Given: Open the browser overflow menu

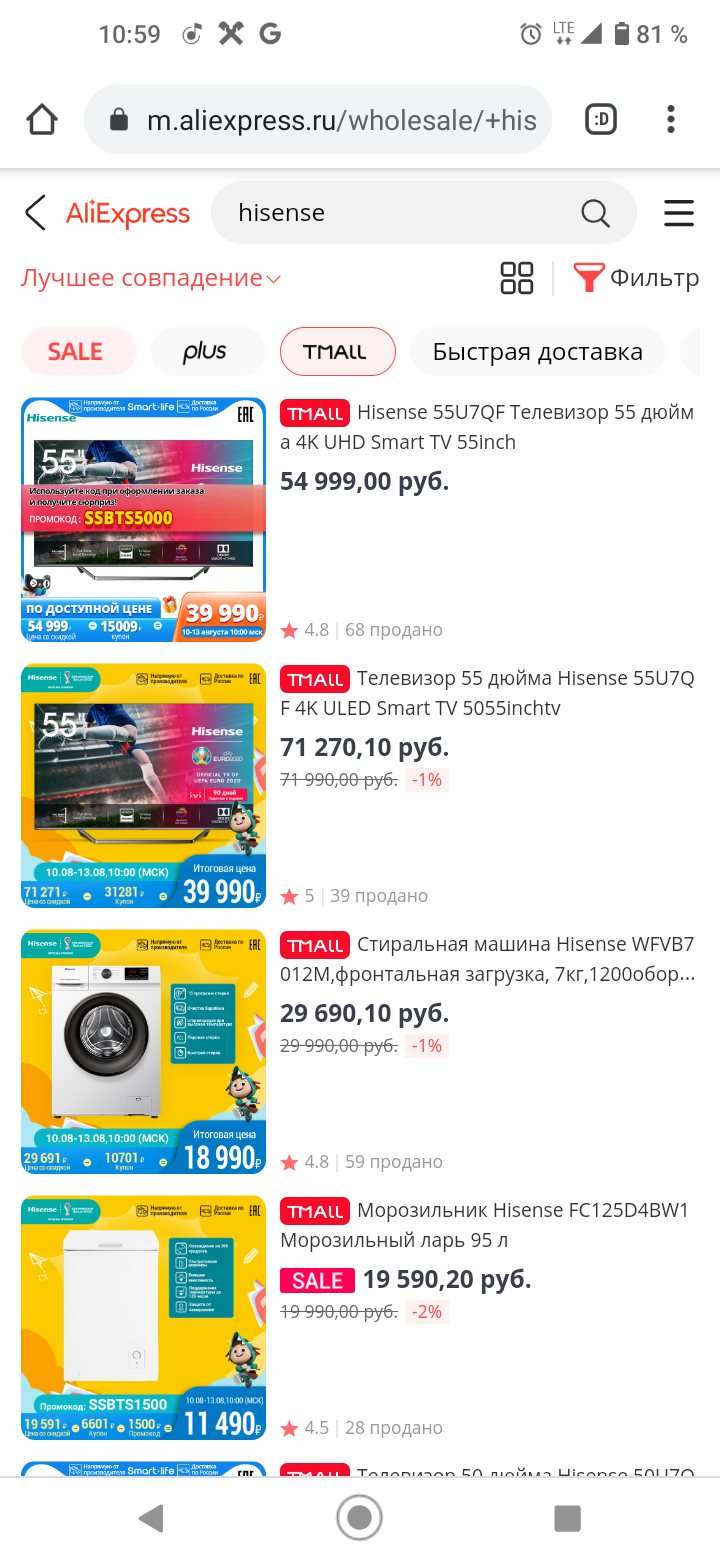Looking at the screenshot, I should click(x=671, y=120).
